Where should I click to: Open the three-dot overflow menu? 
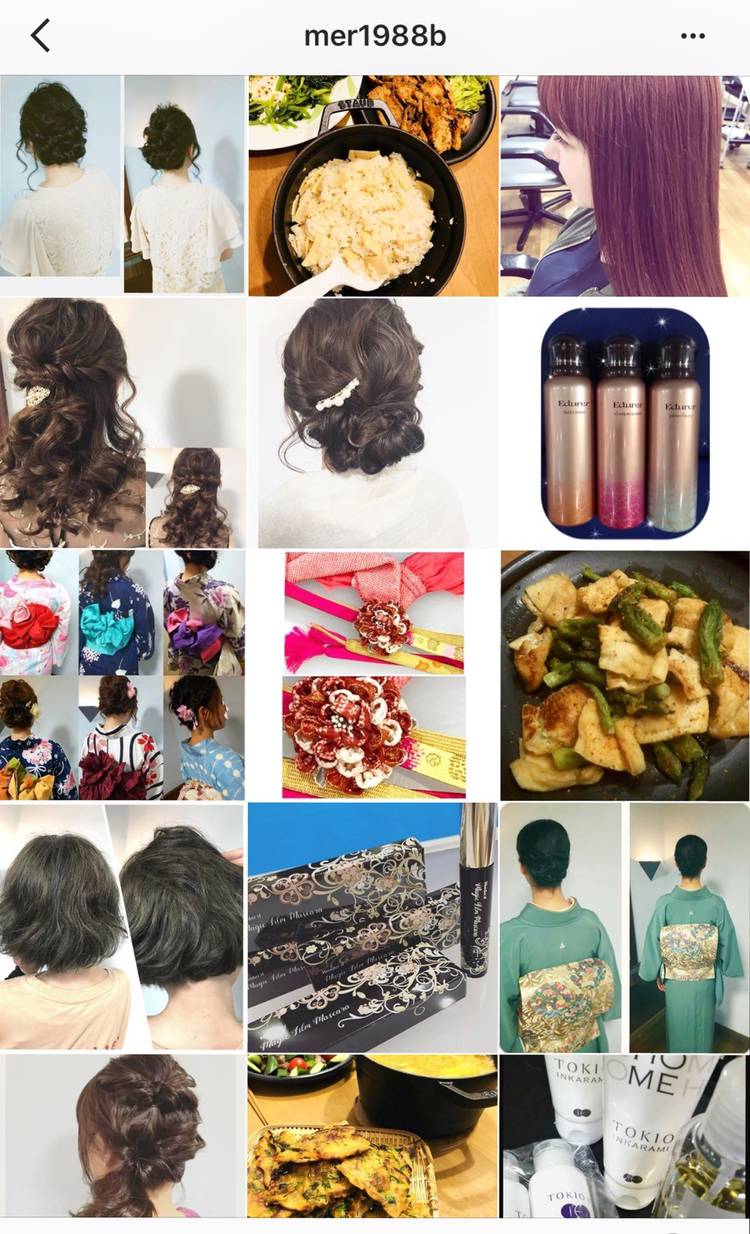point(692,36)
